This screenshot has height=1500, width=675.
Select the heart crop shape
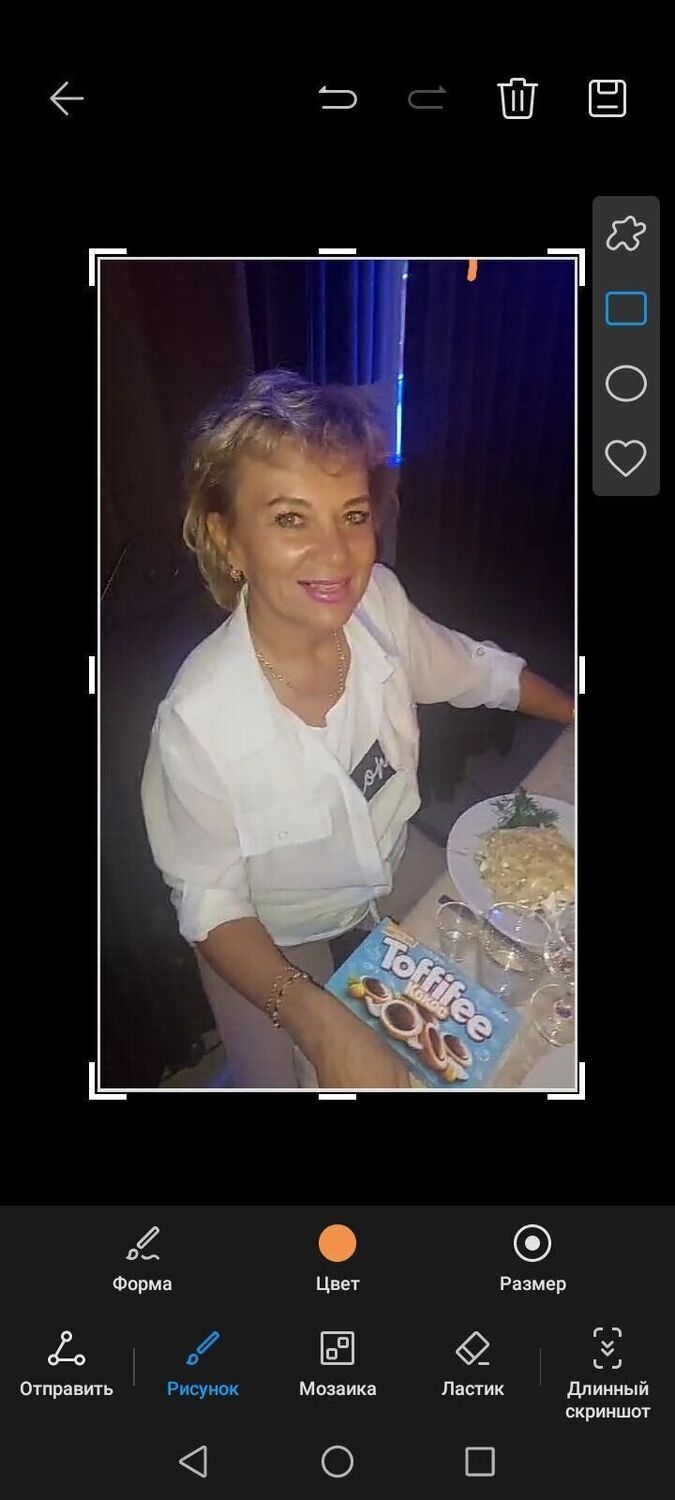coord(626,459)
